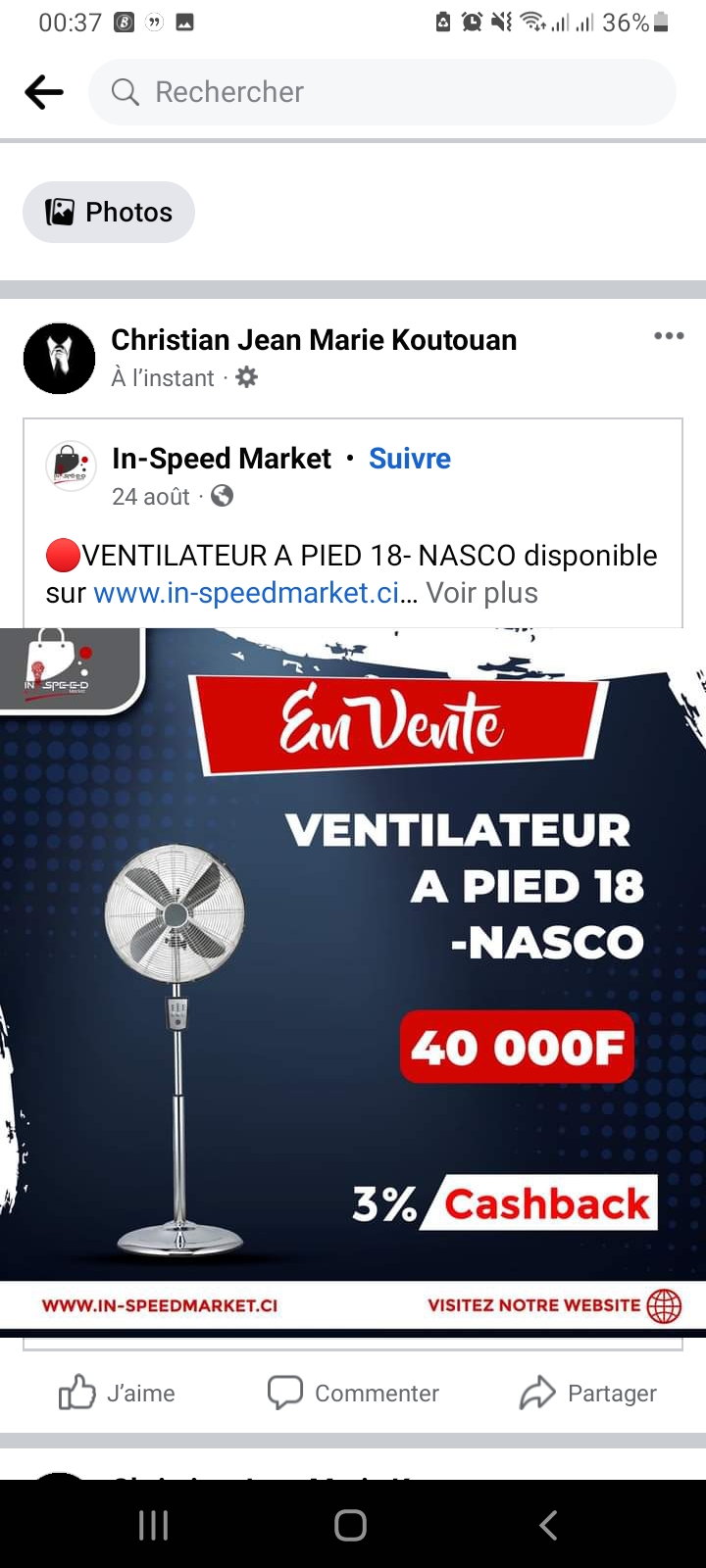Open the www.in-speedmarket.ci link
This screenshot has height=1568, width=706.
coord(246,593)
